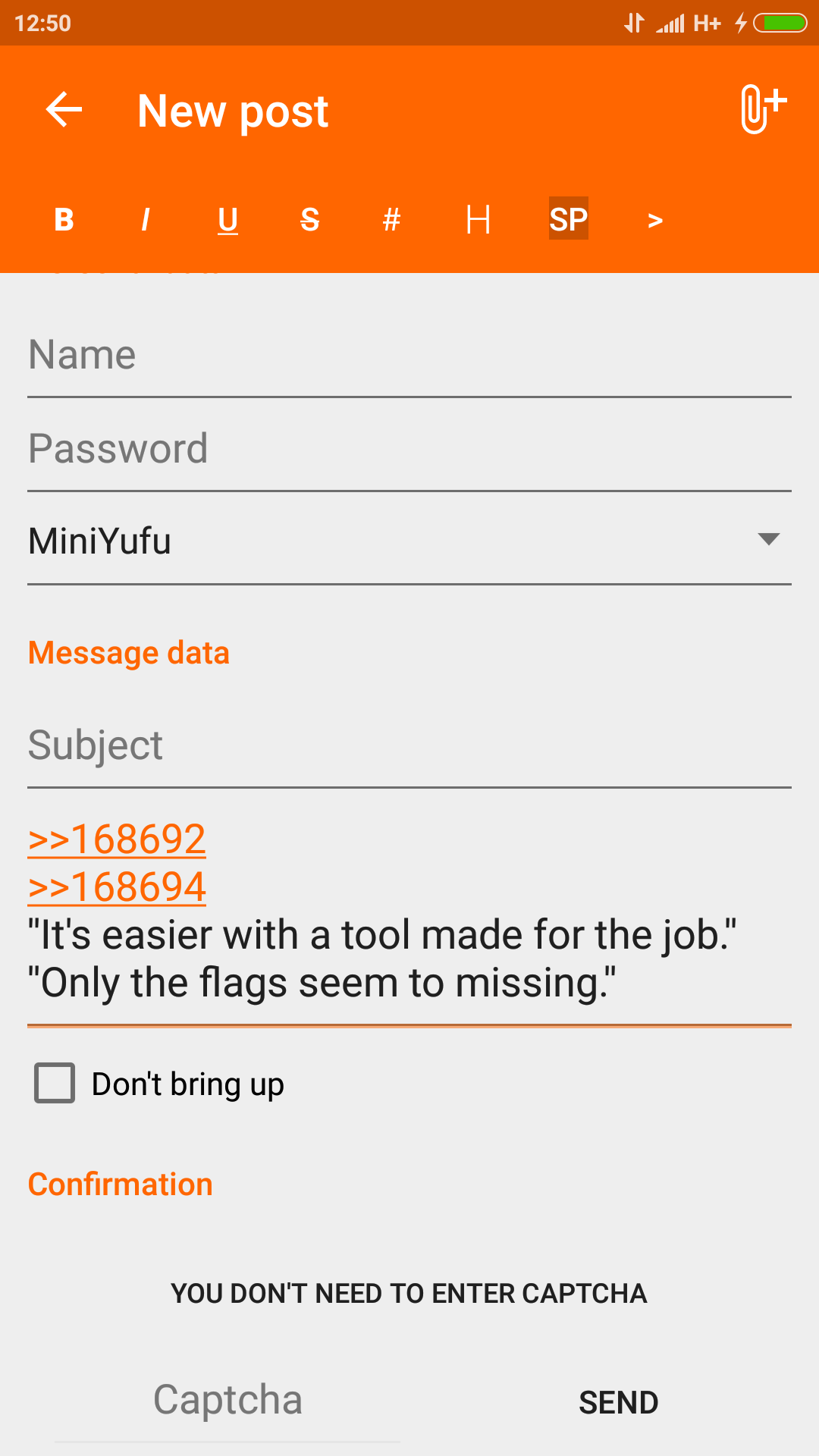Screen dimensions: 819x1456
Task: Focus the Password field
Action: tap(409, 449)
